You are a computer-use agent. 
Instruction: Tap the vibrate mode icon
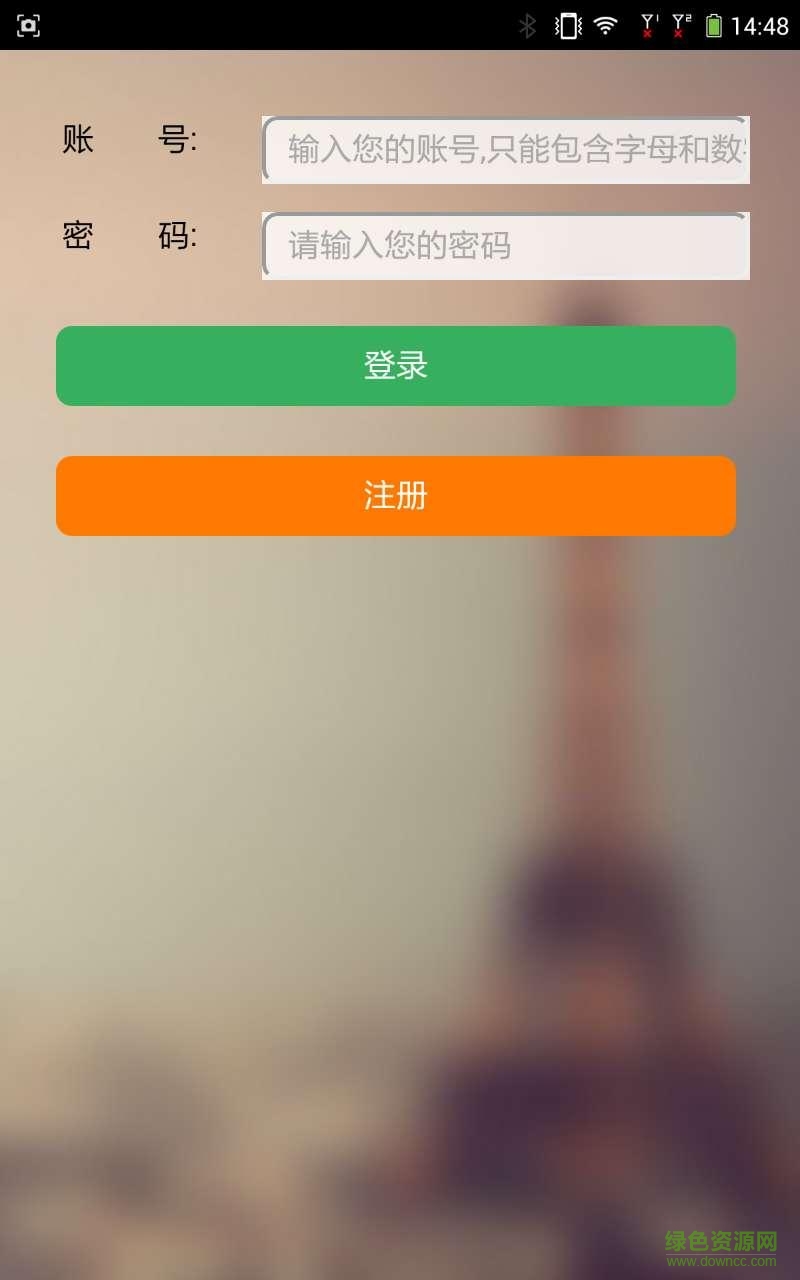tap(567, 24)
